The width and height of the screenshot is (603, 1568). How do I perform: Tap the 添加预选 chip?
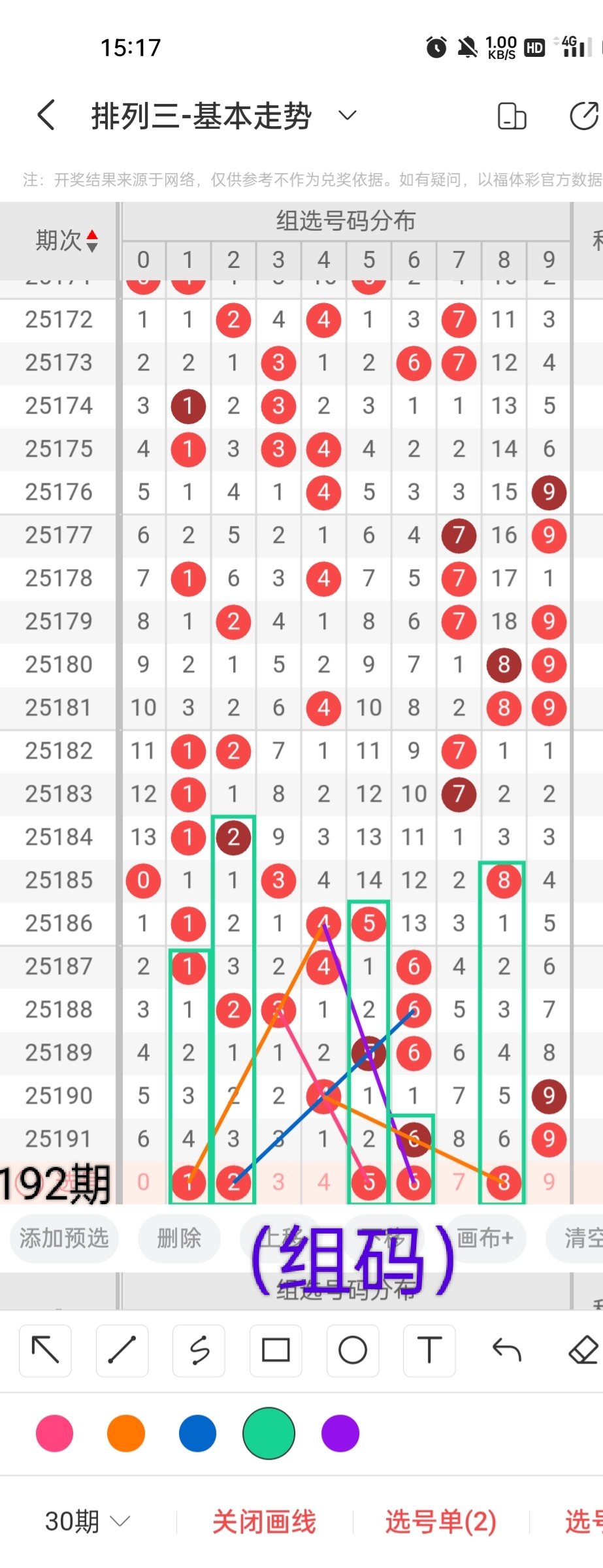coord(64,1238)
